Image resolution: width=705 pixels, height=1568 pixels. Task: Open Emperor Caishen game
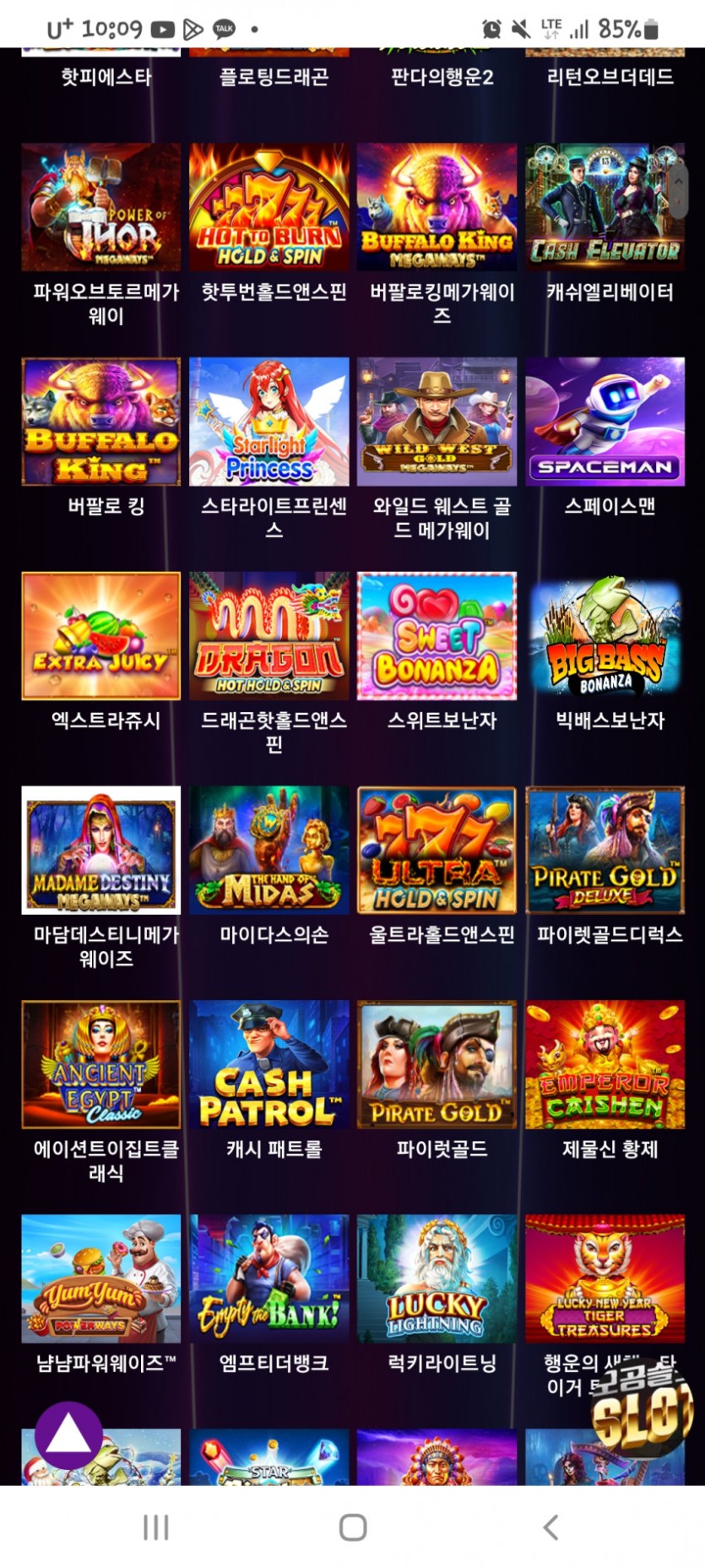click(605, 1064)
